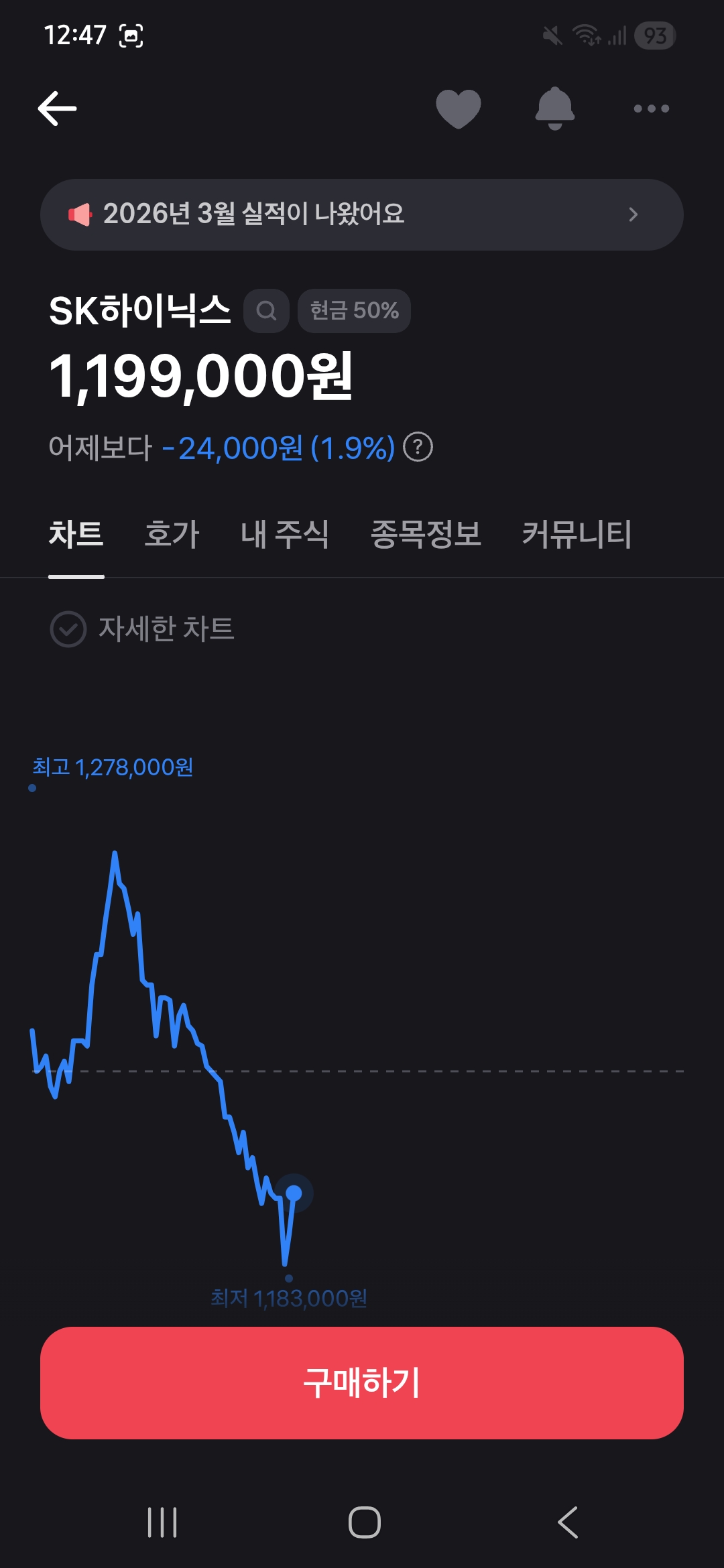The height and width of the screenshot is (1568, 724).
Task: Tap the 구매하기 buy button
Action: 362,1382
